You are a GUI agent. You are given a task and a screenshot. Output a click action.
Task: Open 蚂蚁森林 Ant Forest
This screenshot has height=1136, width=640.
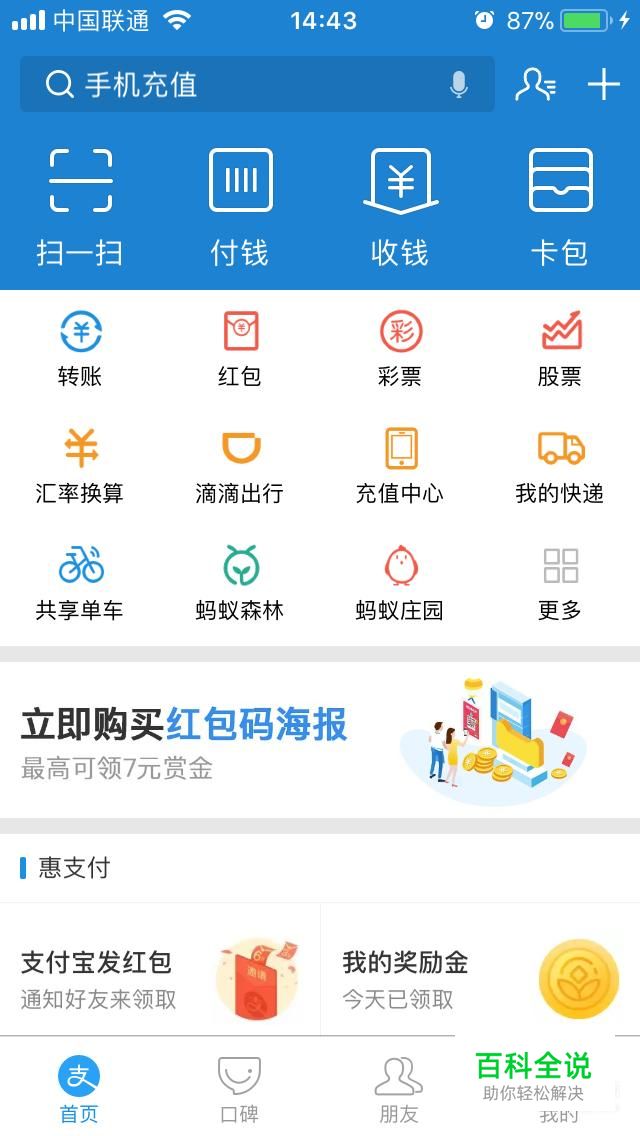coord(240,581)
